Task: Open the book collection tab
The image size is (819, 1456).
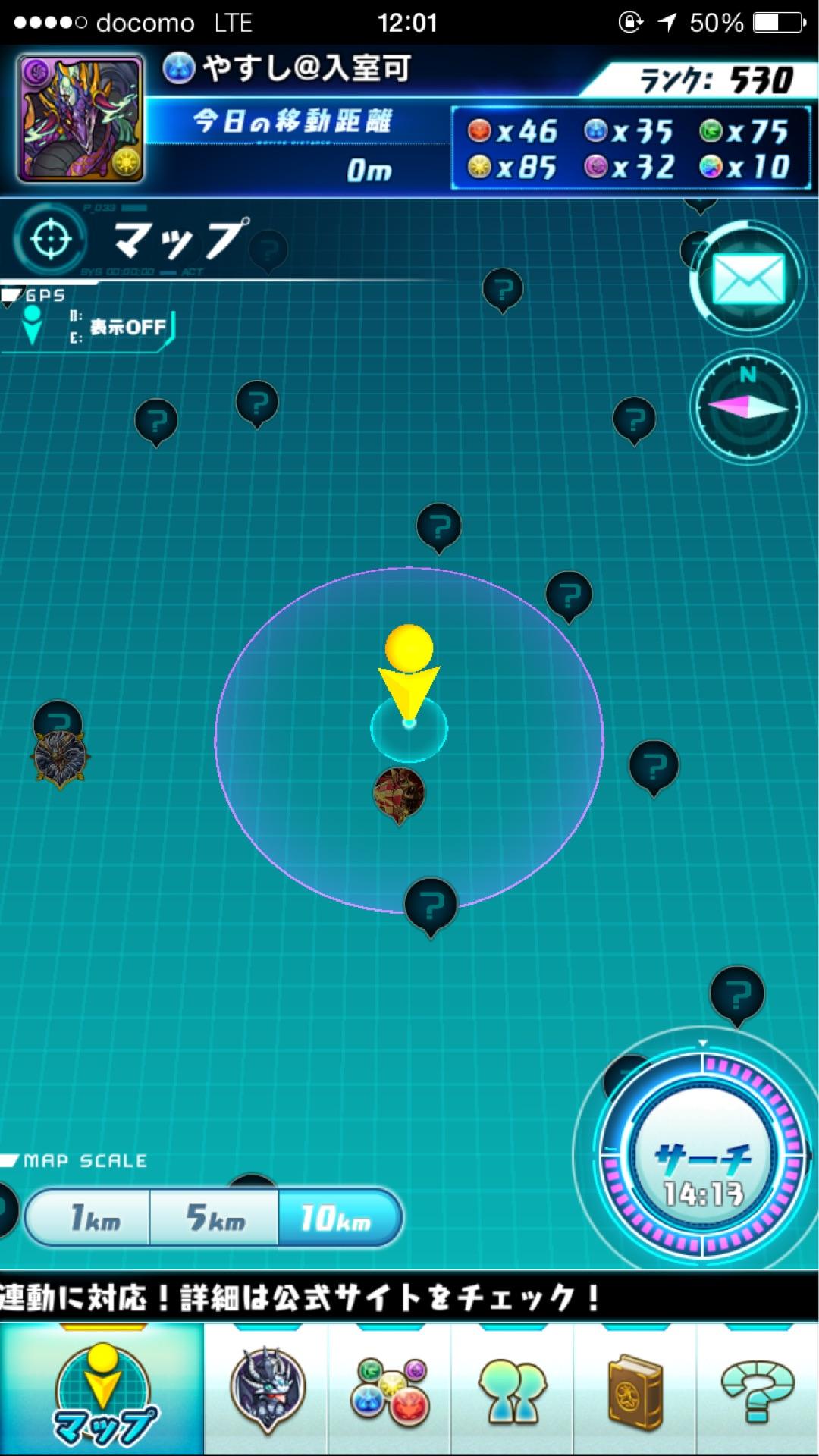Action: (635, 1391)
